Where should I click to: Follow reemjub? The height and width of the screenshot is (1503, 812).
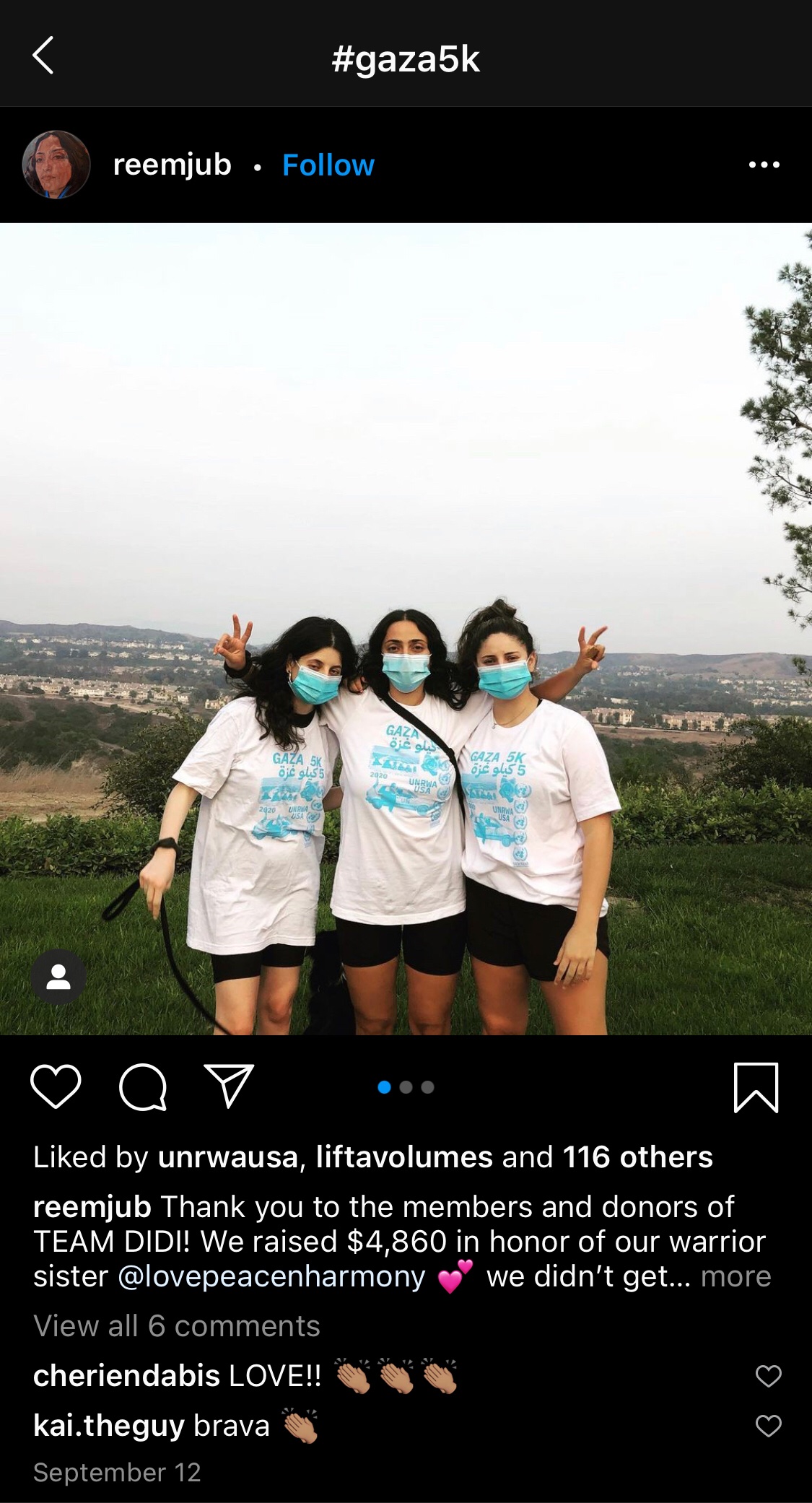[x=328, y=165]
